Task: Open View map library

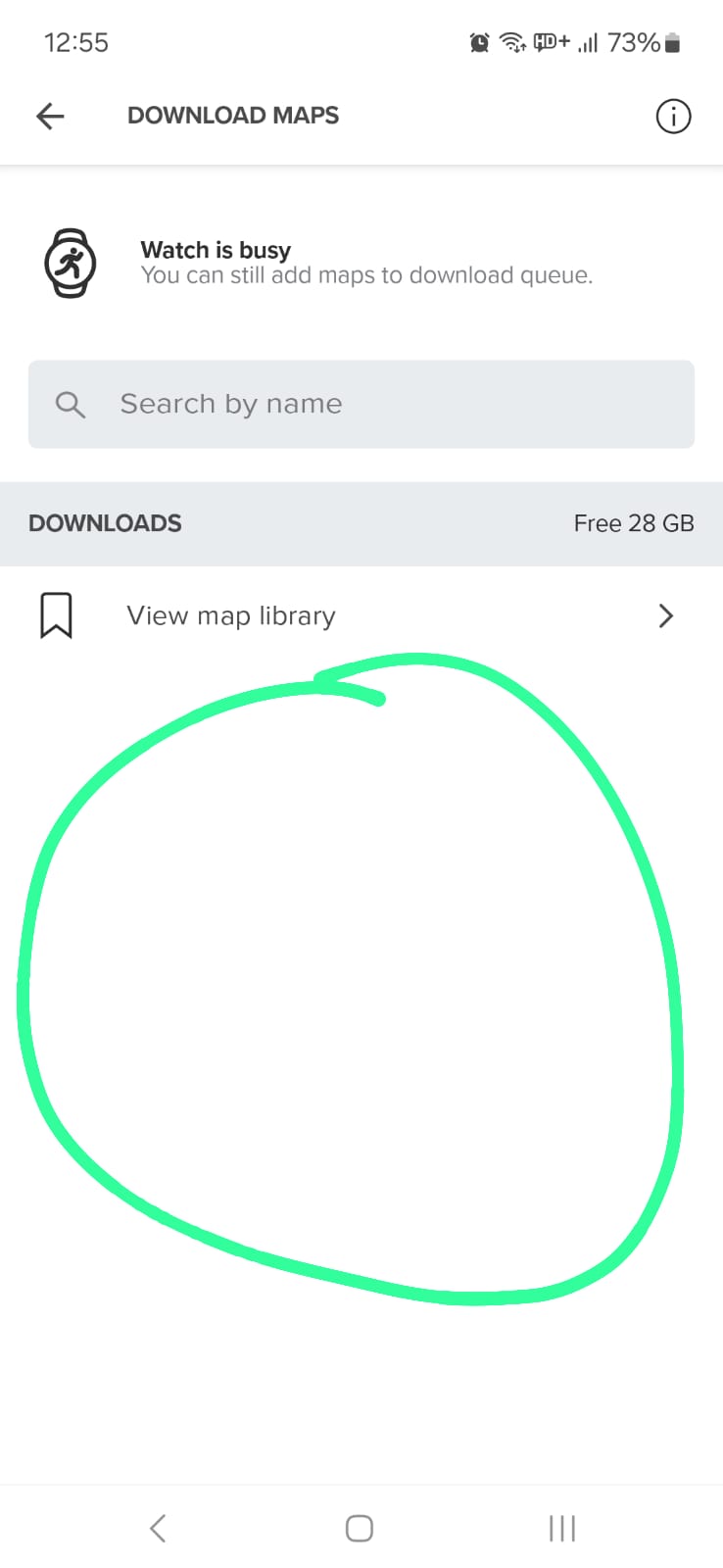Action: [x=361, y=615]
